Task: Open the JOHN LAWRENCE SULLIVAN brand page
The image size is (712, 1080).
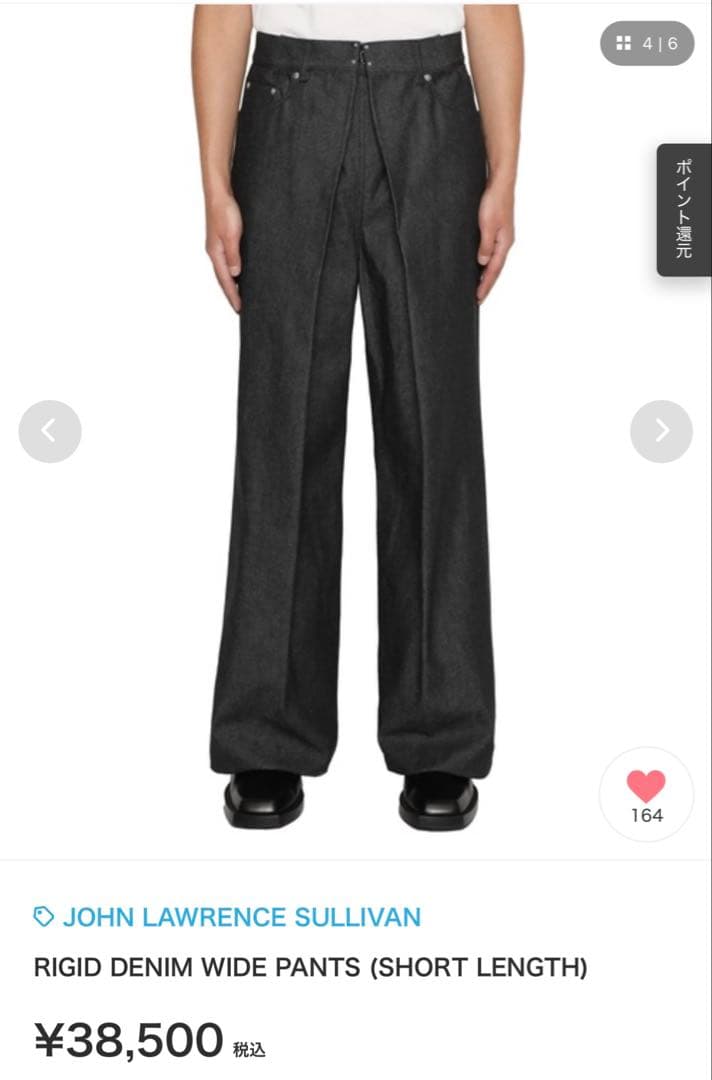Action: [241, 916]
